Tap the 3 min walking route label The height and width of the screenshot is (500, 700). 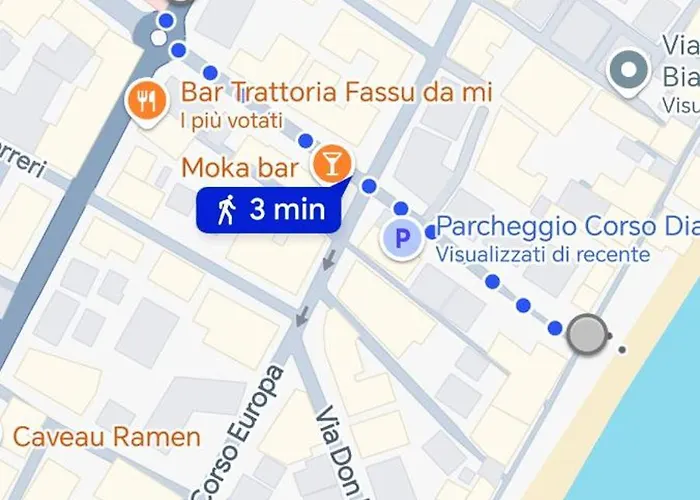click(267, 211)
